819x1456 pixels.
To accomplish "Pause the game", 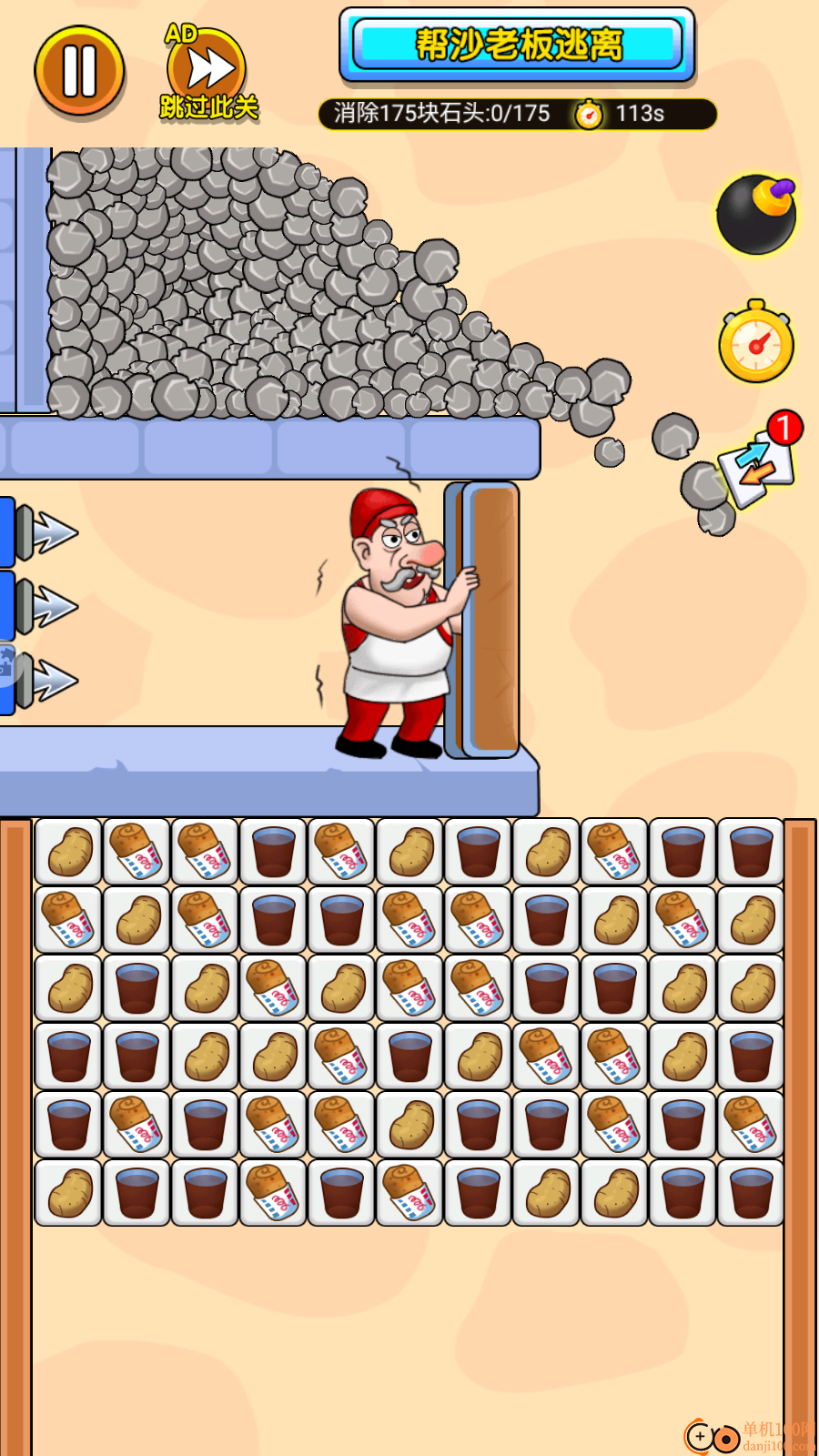I will (x=79, y=71).
